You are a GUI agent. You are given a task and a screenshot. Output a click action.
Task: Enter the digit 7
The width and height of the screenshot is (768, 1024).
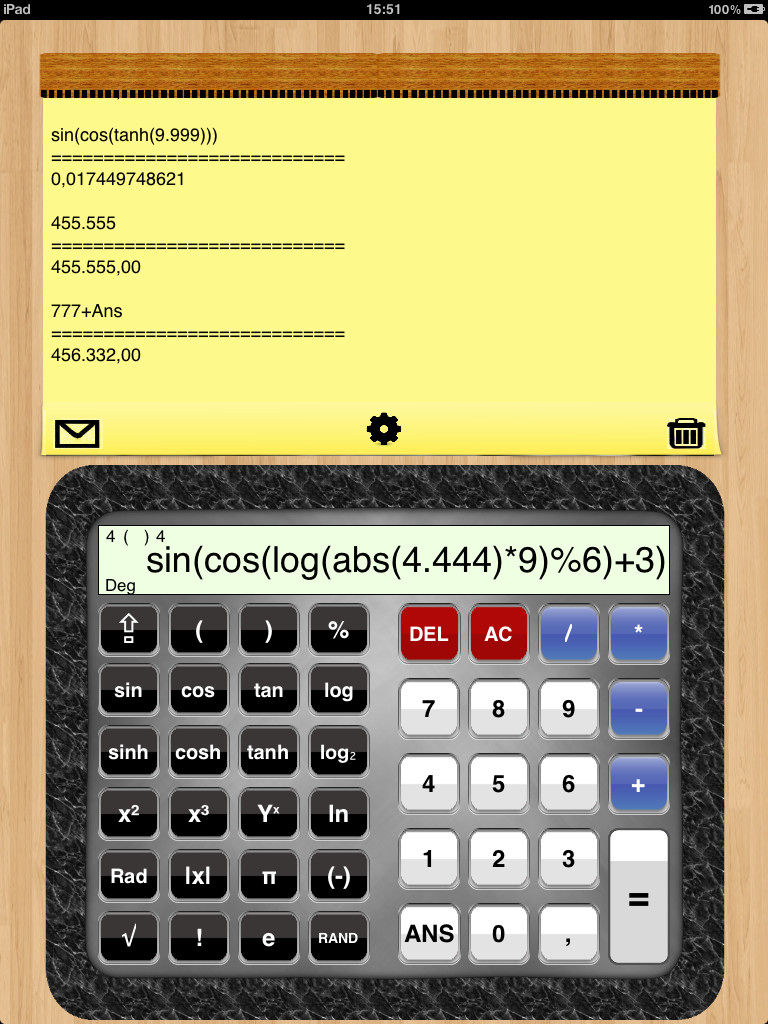[429, 709]
